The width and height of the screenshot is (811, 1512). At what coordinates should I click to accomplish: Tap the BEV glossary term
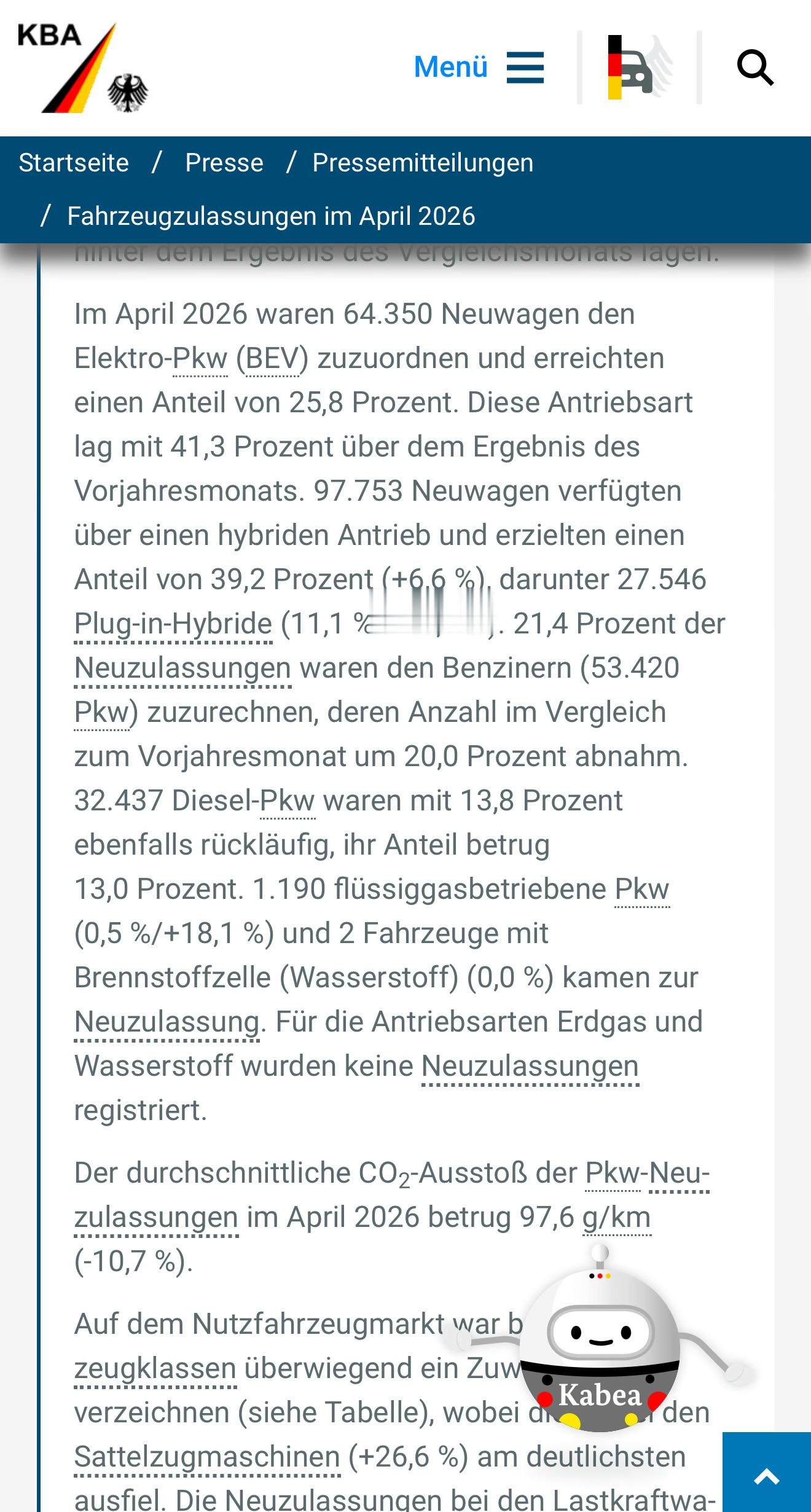tap(272, 358)
